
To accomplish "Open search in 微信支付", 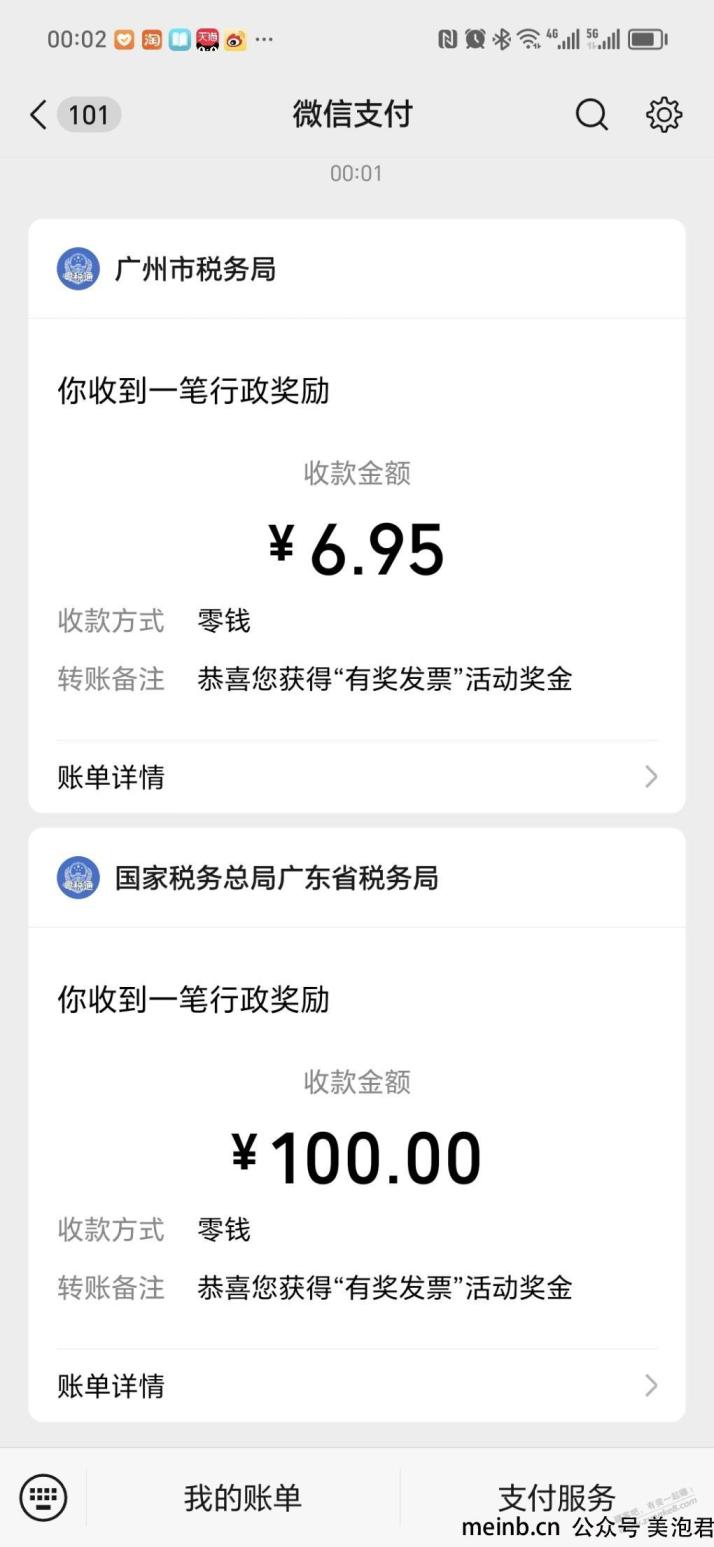I will pyautogui.click(x=591, y=115).
